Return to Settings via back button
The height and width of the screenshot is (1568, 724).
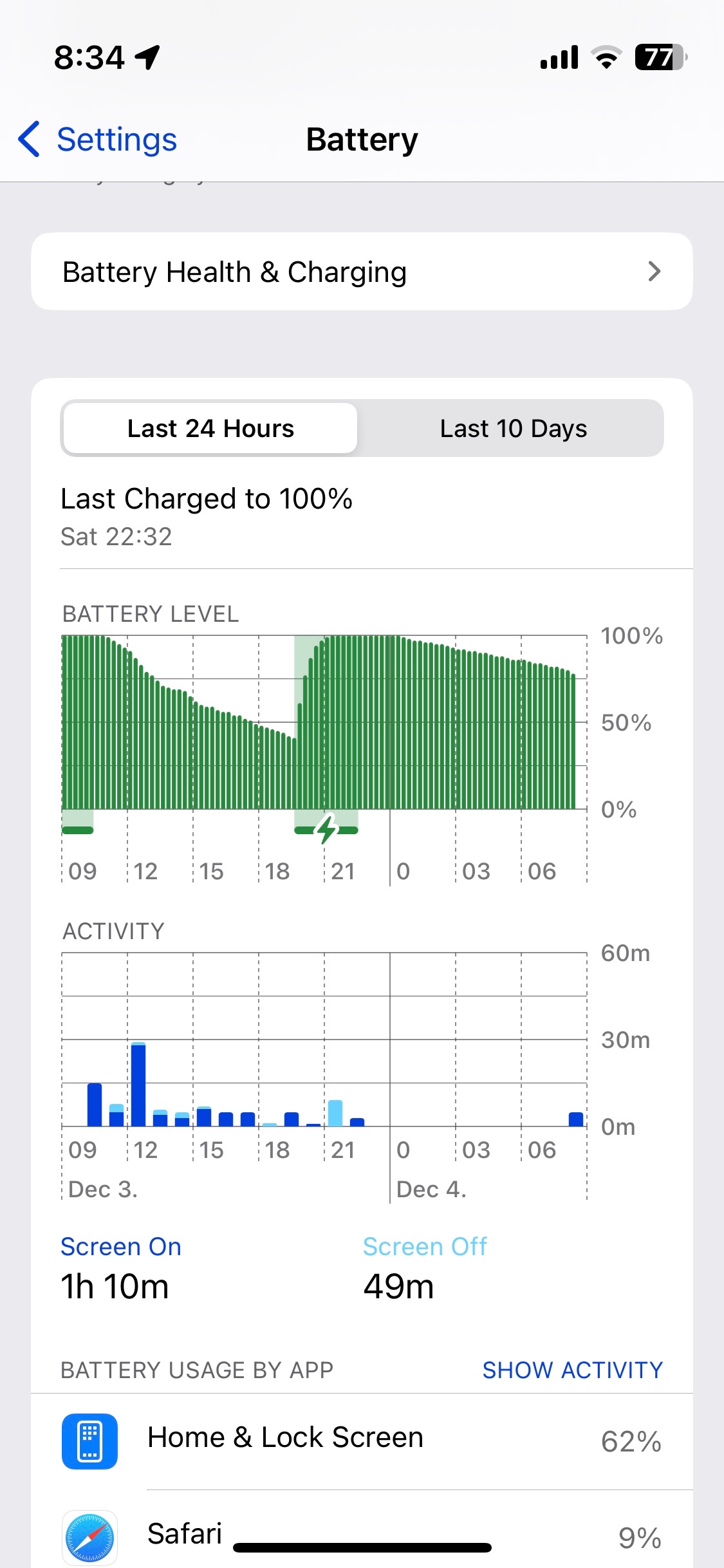coord(97,138)
